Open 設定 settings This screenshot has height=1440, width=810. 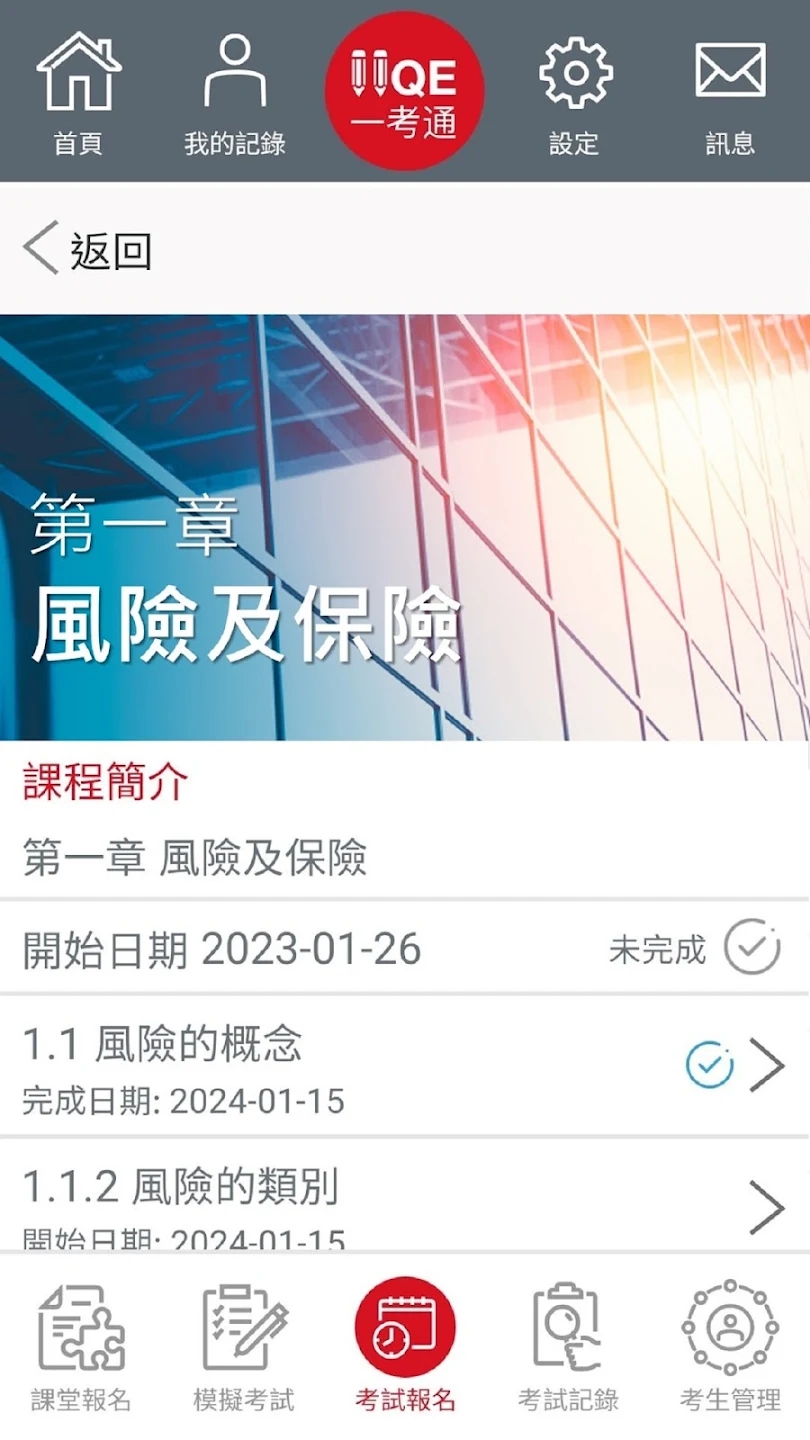pyautogui.click(x=574, y=93)
